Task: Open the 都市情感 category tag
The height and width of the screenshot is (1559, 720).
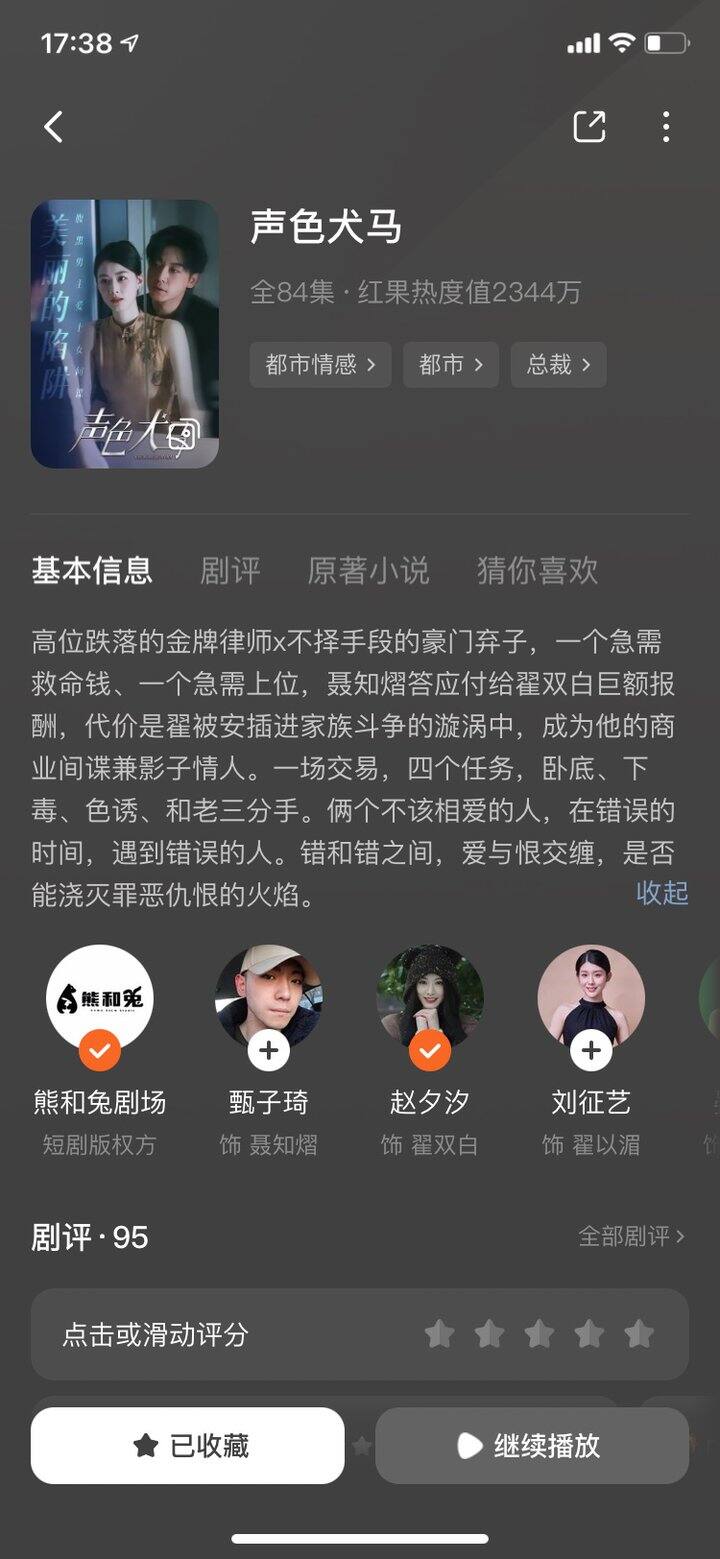Action: 320,364
